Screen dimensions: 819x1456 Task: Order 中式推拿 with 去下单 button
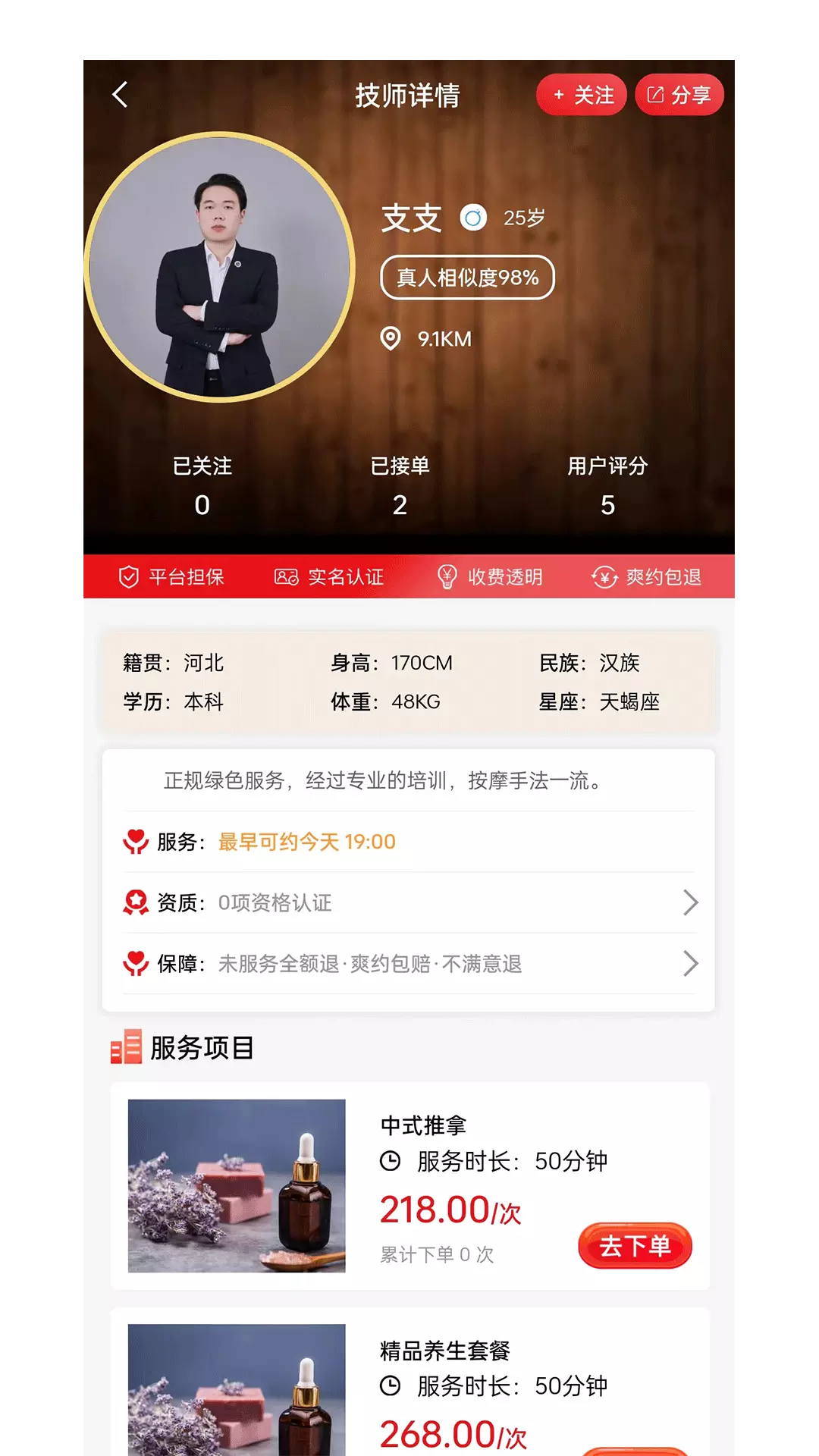point(635,1245)
